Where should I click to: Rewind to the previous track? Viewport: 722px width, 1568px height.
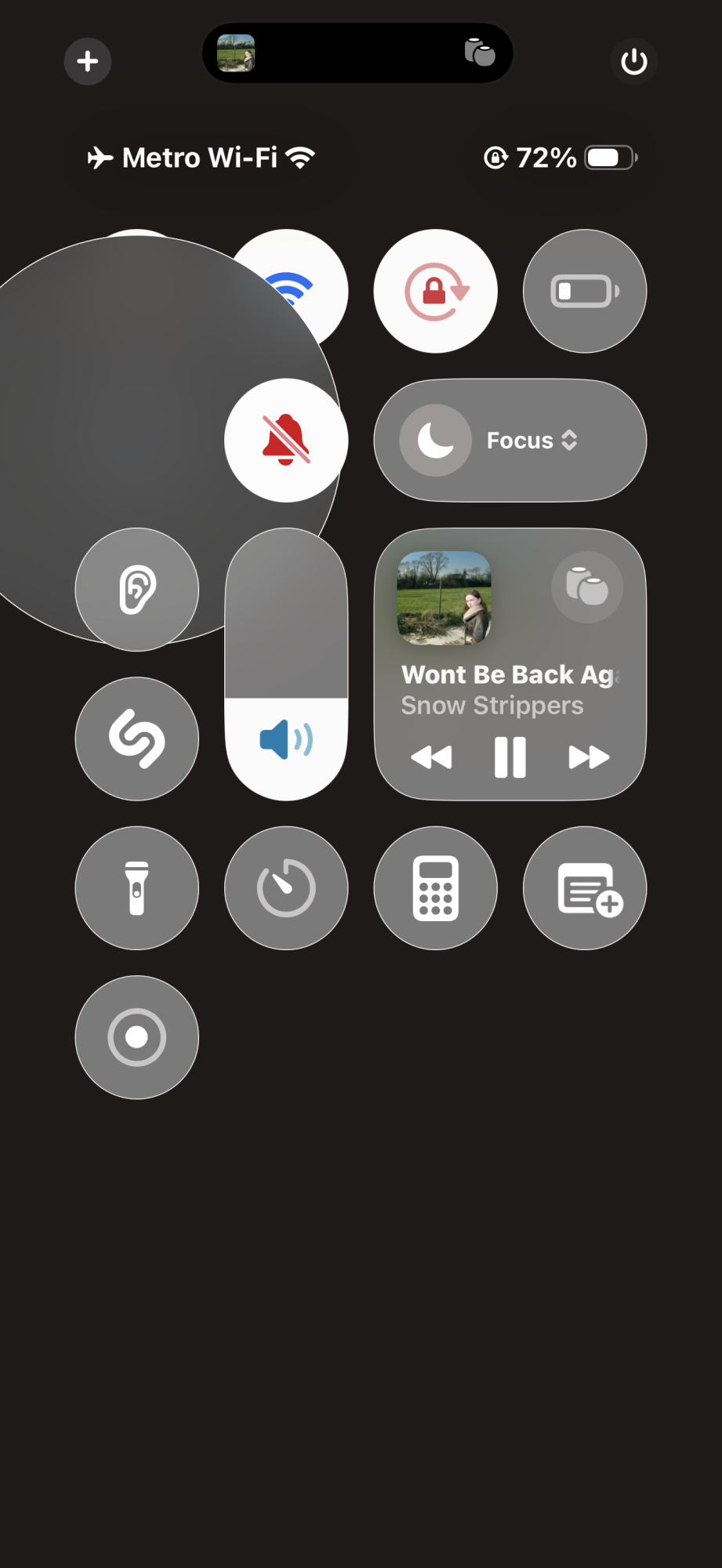point(431,757)
